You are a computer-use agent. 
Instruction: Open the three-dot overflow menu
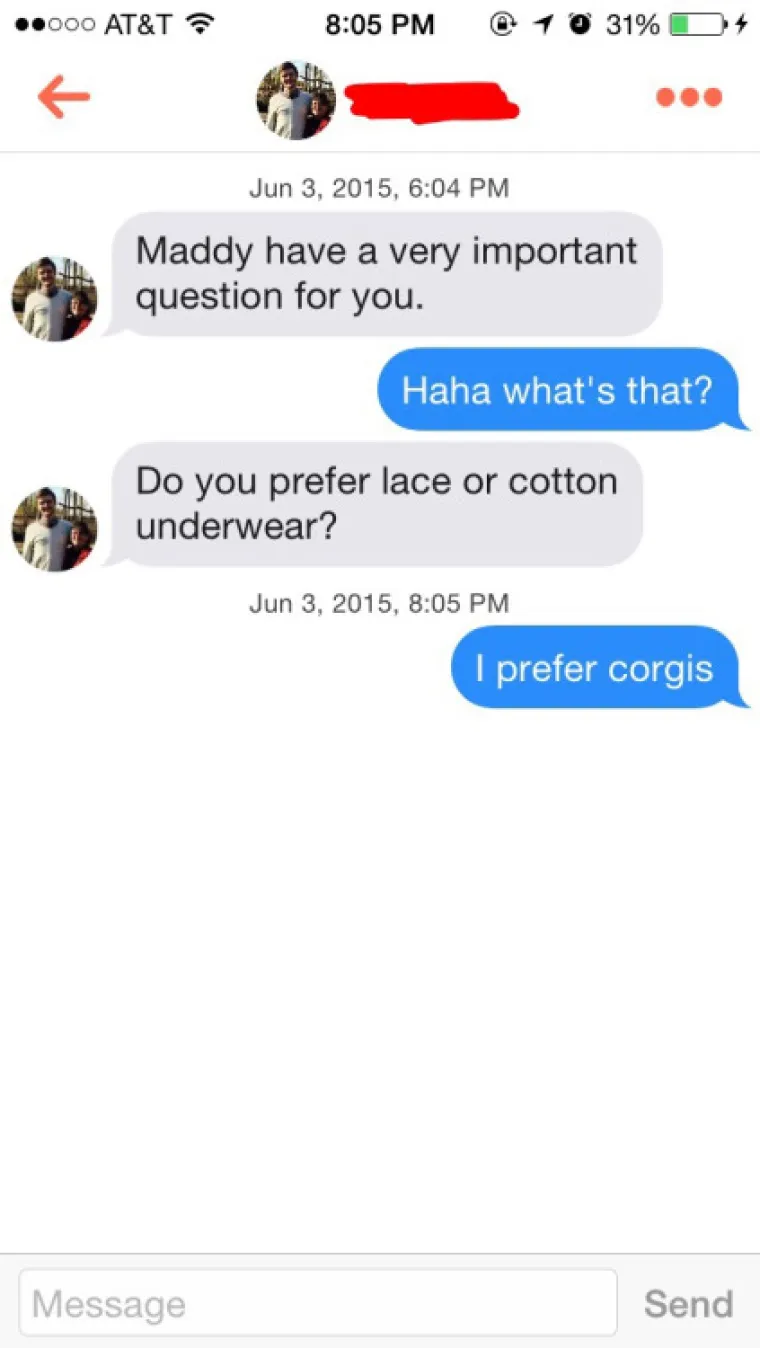click(x=688, y=97)
